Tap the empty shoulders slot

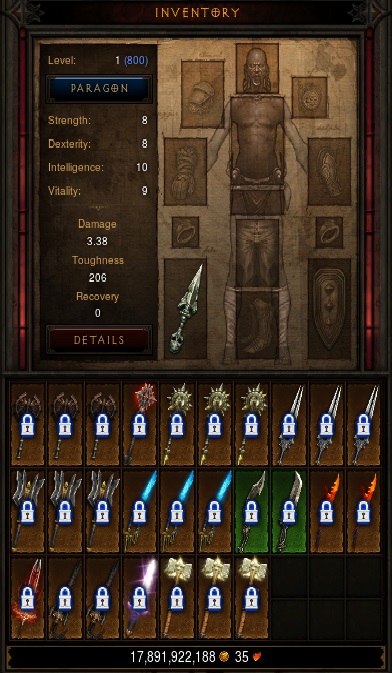click(203, 94)
